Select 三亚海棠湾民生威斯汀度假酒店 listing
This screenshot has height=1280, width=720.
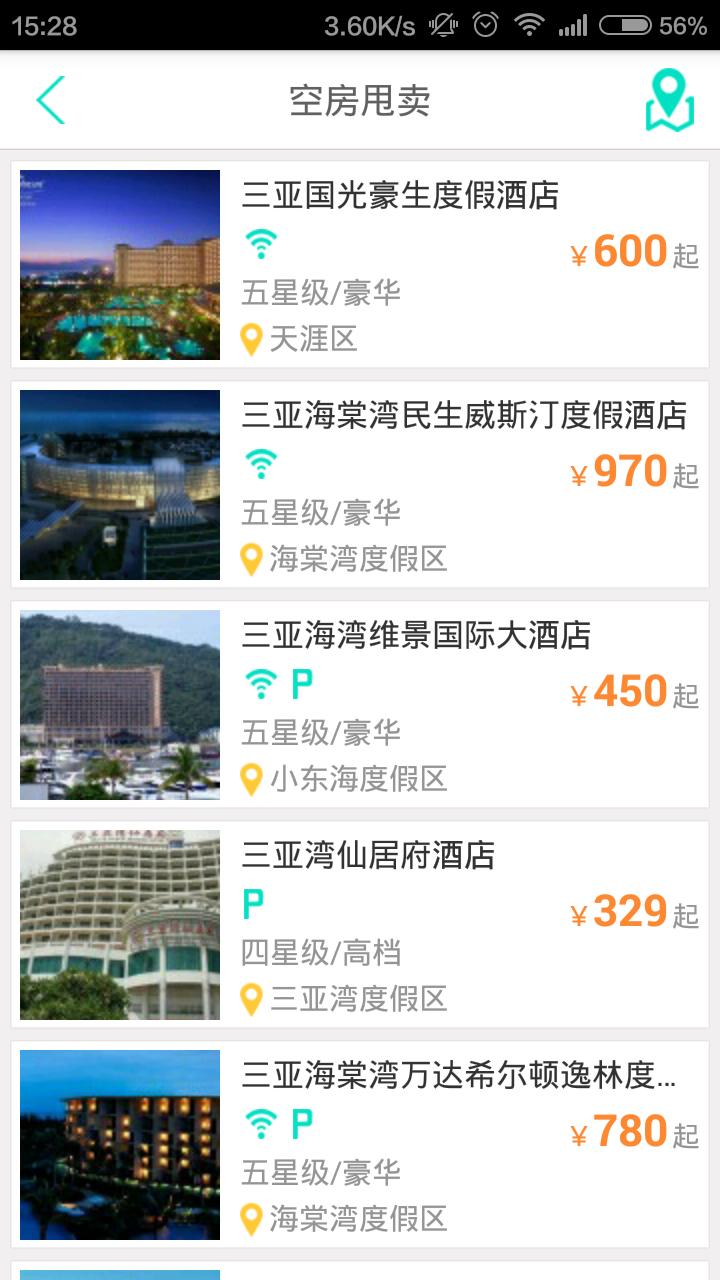[x=360, y=485]
